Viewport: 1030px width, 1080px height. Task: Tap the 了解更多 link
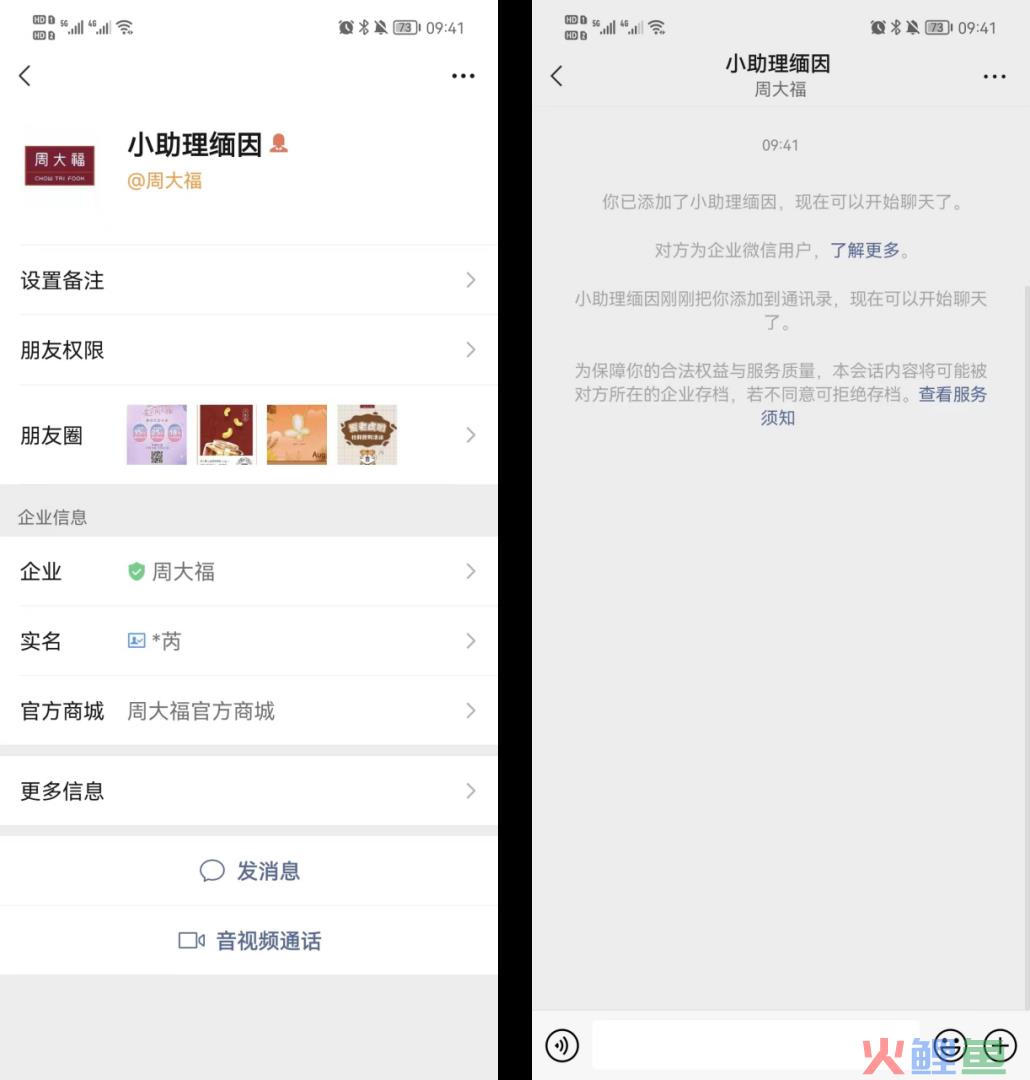pyautogui.click(x=865, y=250)
